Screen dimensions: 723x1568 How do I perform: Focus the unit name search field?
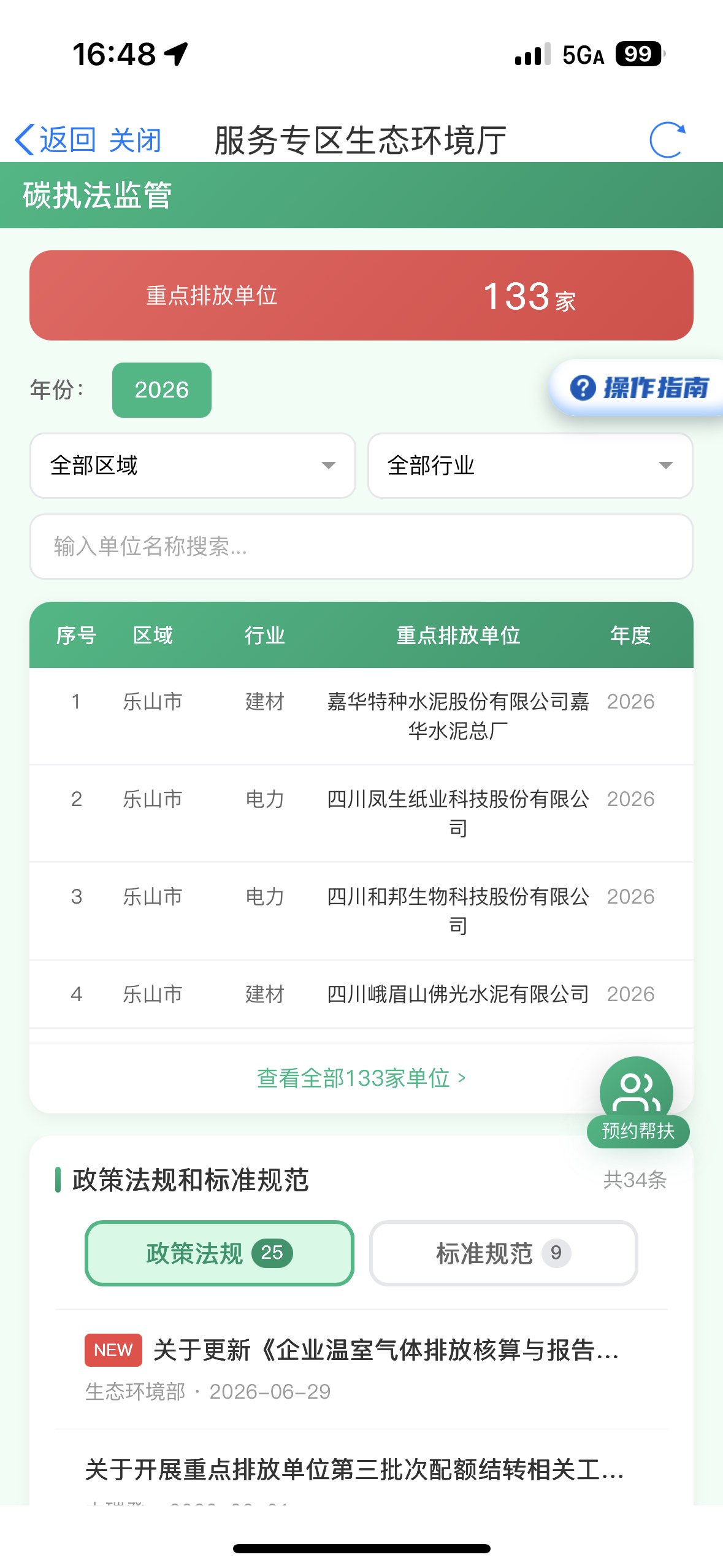361,546
